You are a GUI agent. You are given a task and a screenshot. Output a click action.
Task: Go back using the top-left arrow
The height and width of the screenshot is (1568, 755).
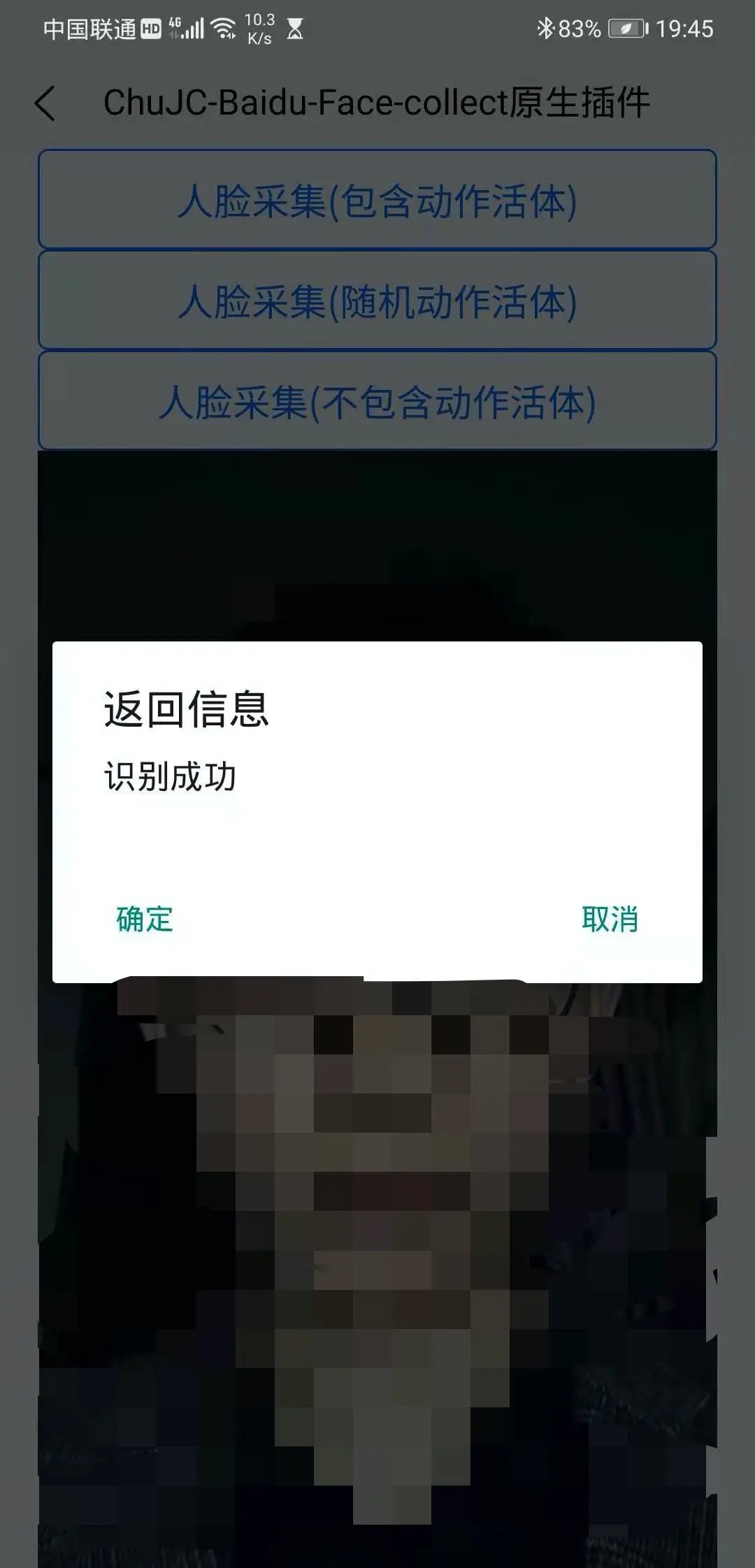click(45, 103)
